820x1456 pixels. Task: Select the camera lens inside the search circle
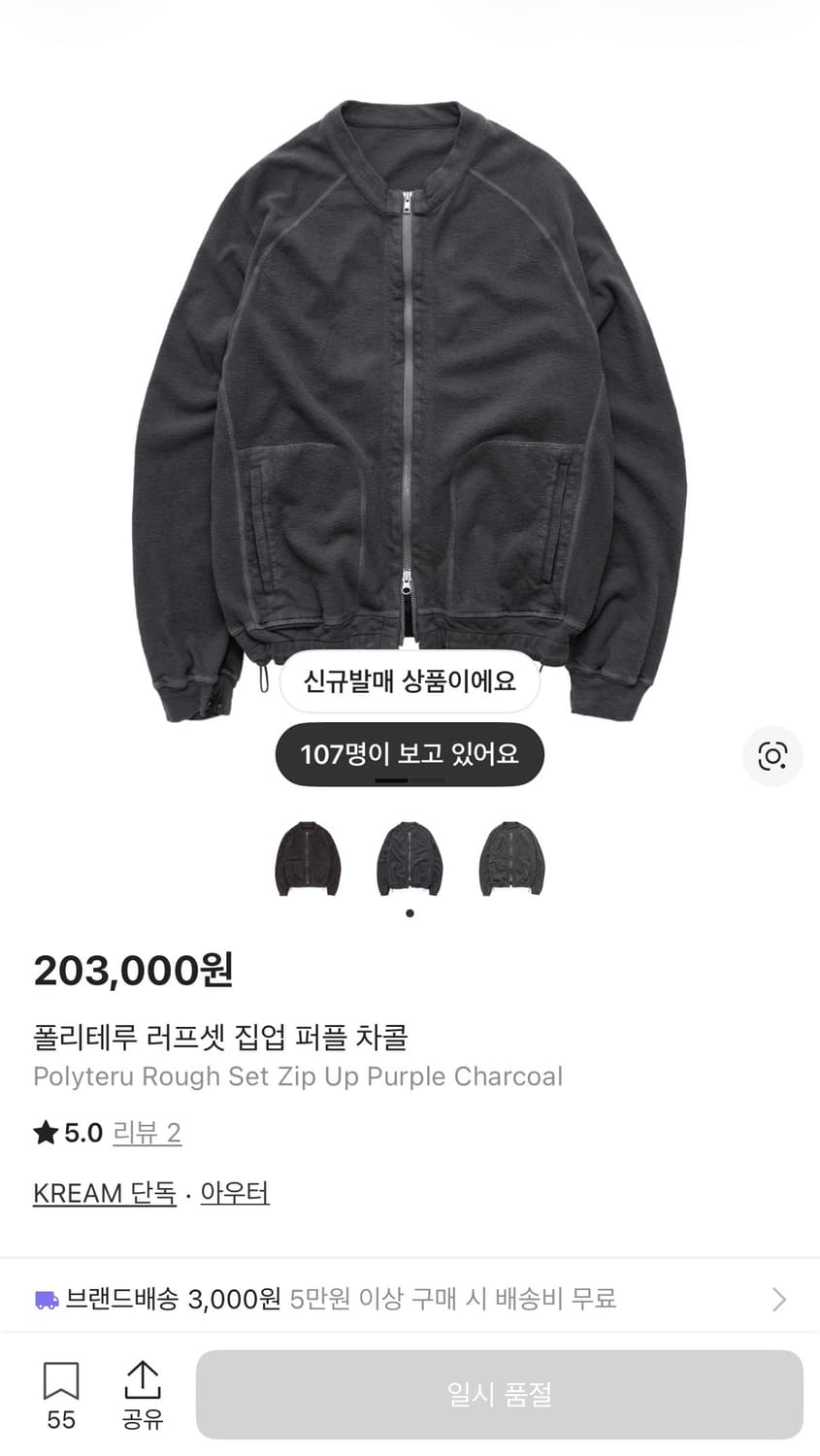(x=772, y=756)
